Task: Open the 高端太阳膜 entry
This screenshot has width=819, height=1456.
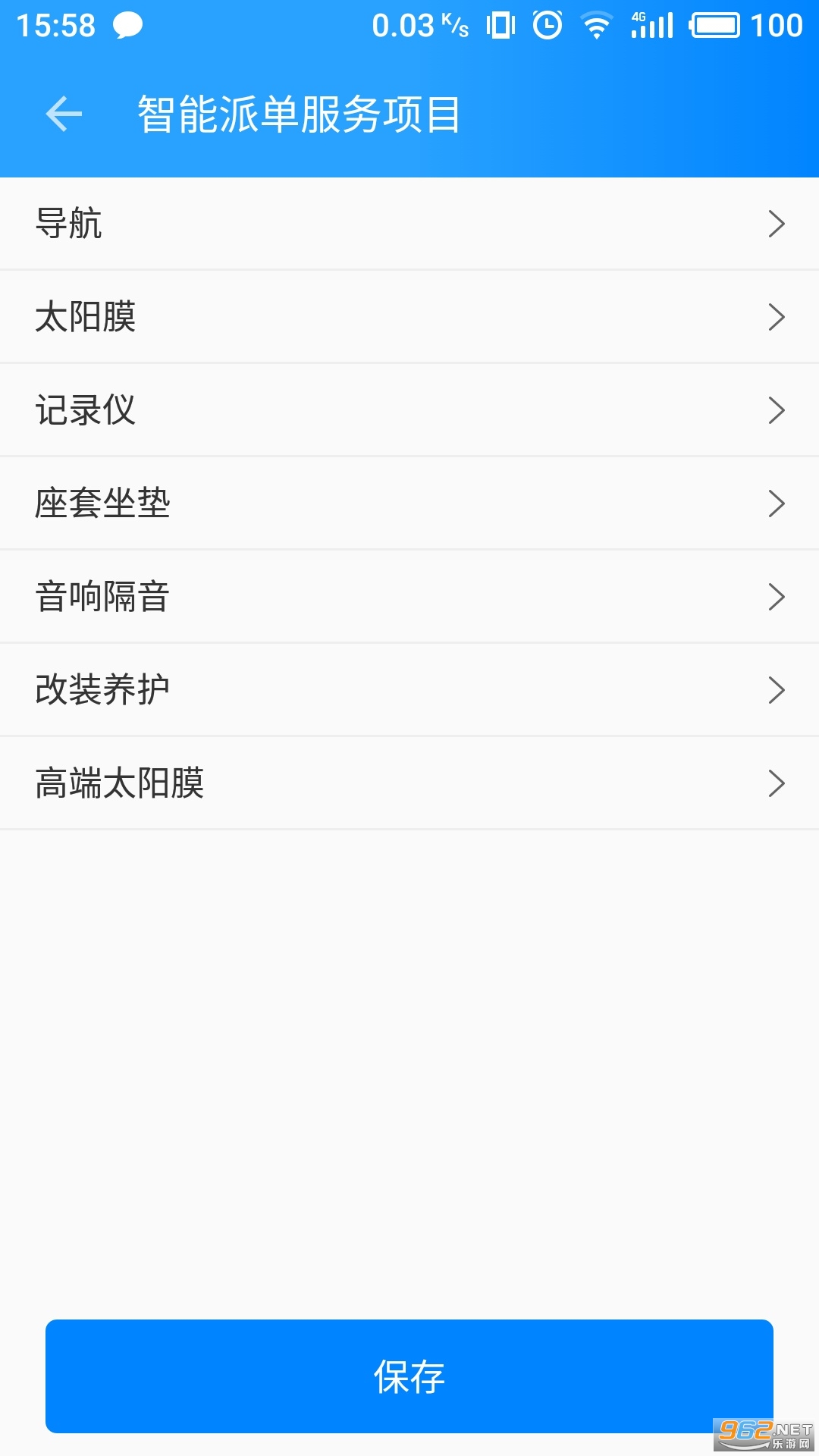Action: tap(409, 783)
